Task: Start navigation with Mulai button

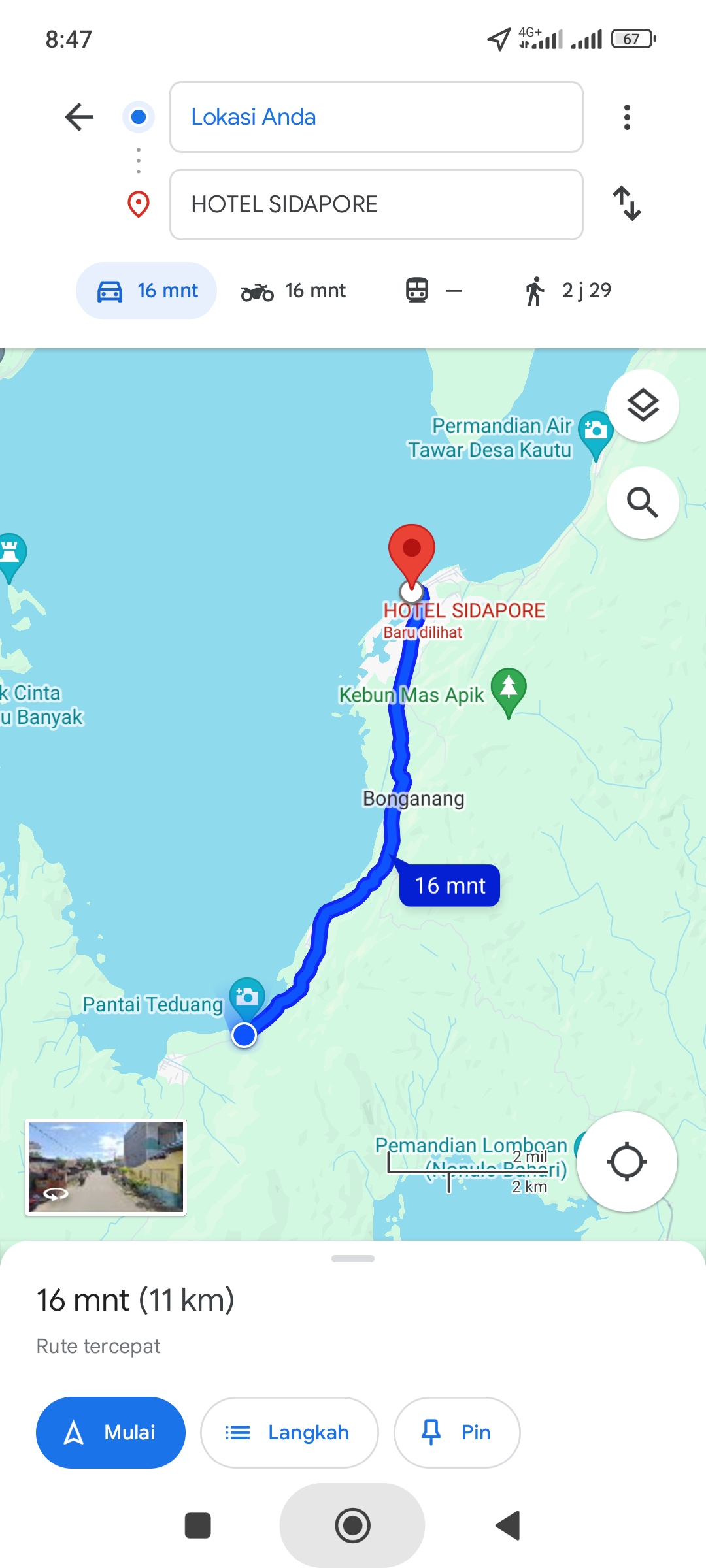Action: click(x=110, y=1432)
